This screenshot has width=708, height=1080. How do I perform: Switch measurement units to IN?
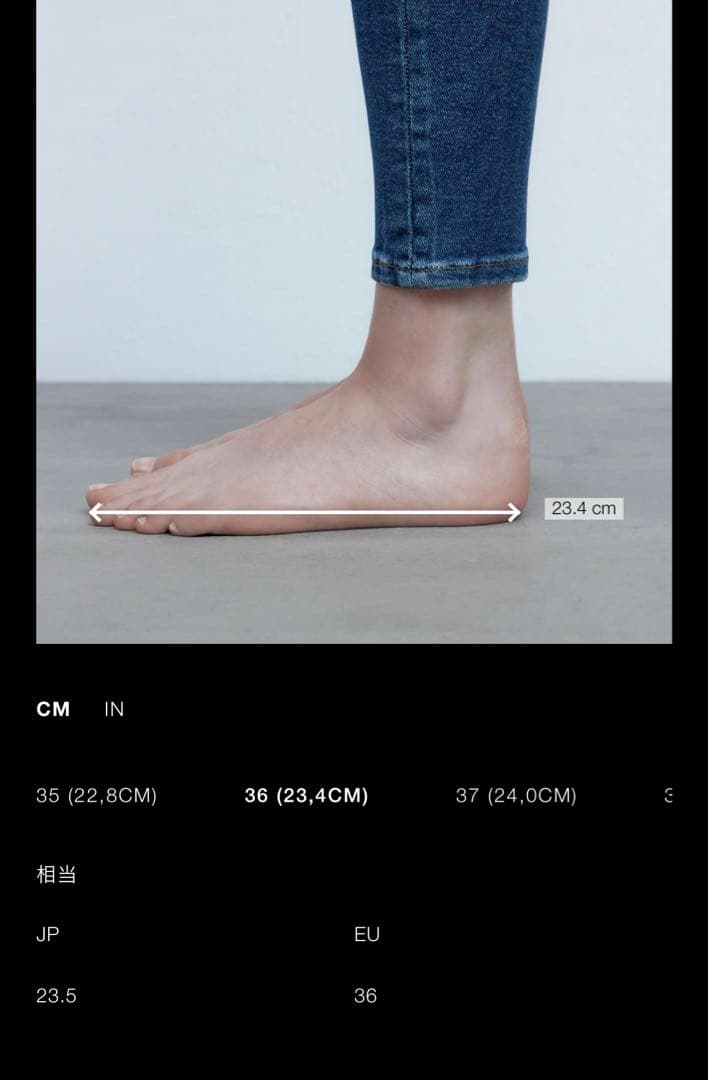click(x=114, y=709)
